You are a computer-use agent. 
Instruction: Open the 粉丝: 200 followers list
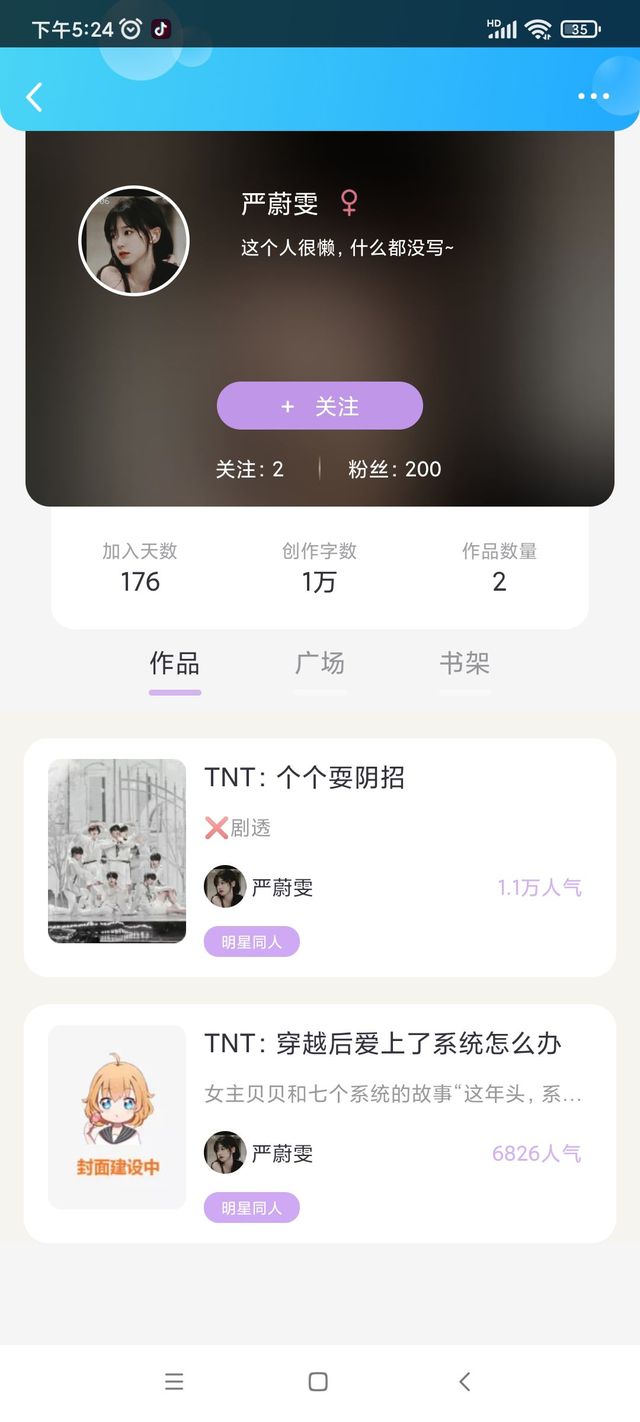click(x=395, y=469)
